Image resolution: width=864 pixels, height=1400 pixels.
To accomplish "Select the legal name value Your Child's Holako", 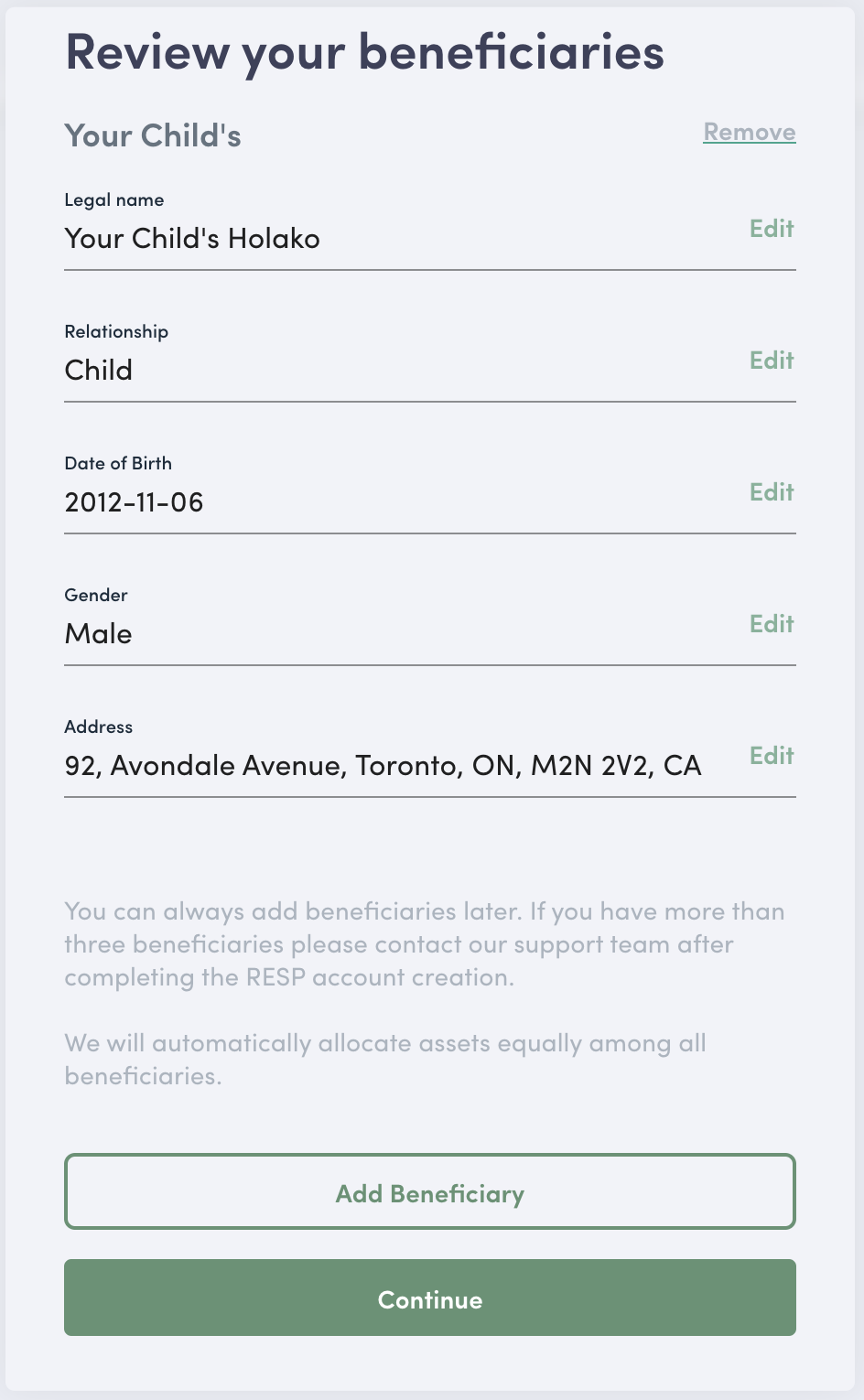I will tap(192, 239).
